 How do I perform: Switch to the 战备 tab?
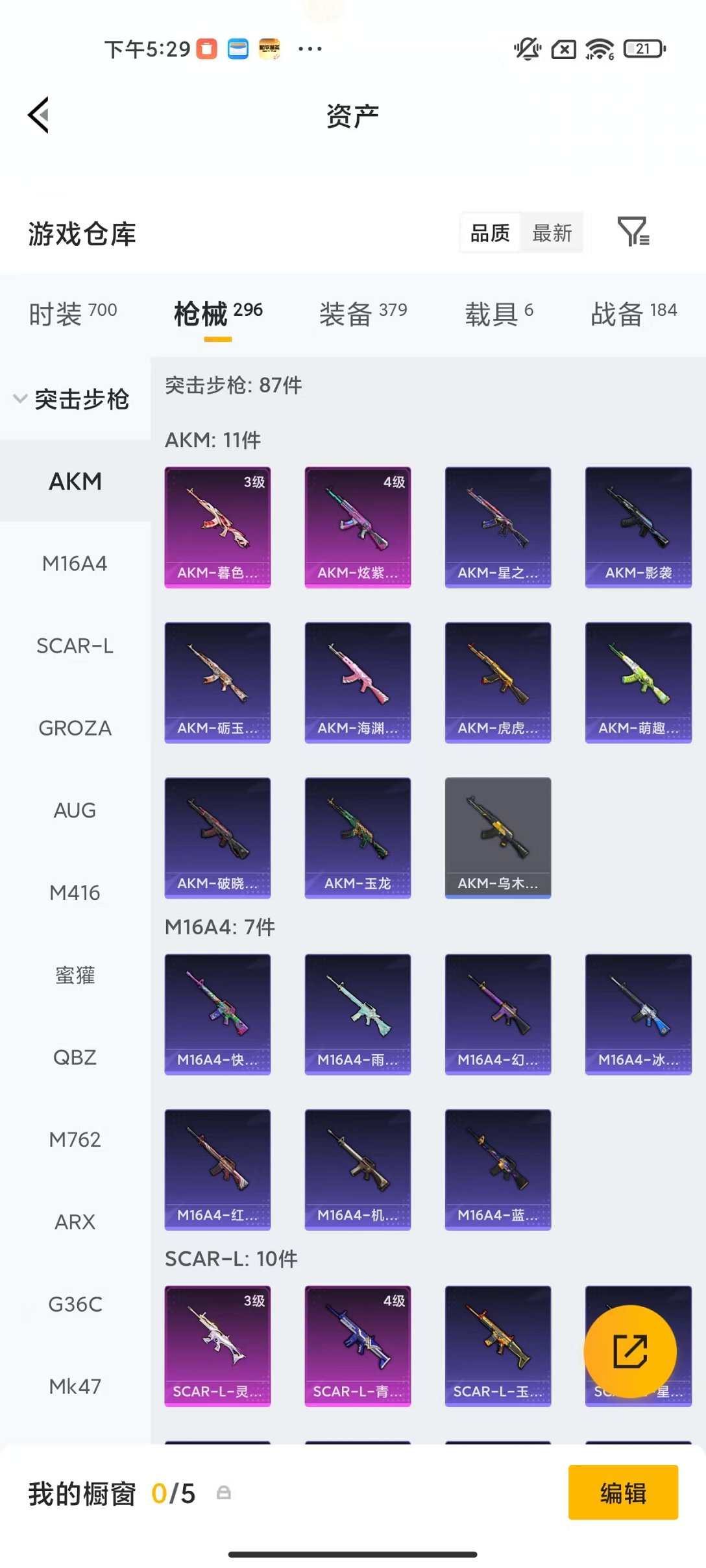633,314
